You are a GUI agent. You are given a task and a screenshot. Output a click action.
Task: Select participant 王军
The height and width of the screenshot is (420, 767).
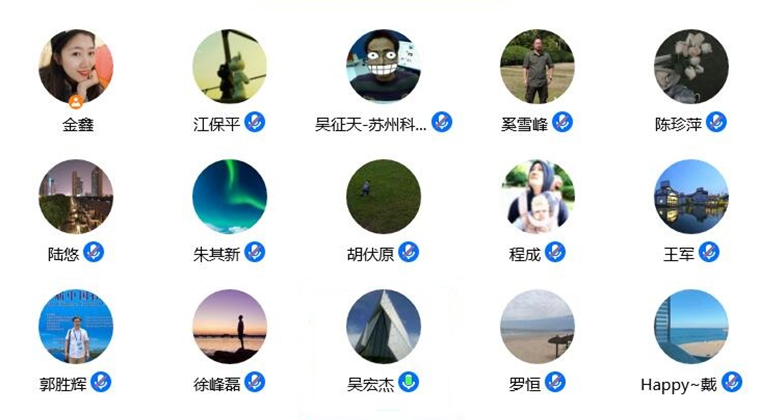point(691,197)
